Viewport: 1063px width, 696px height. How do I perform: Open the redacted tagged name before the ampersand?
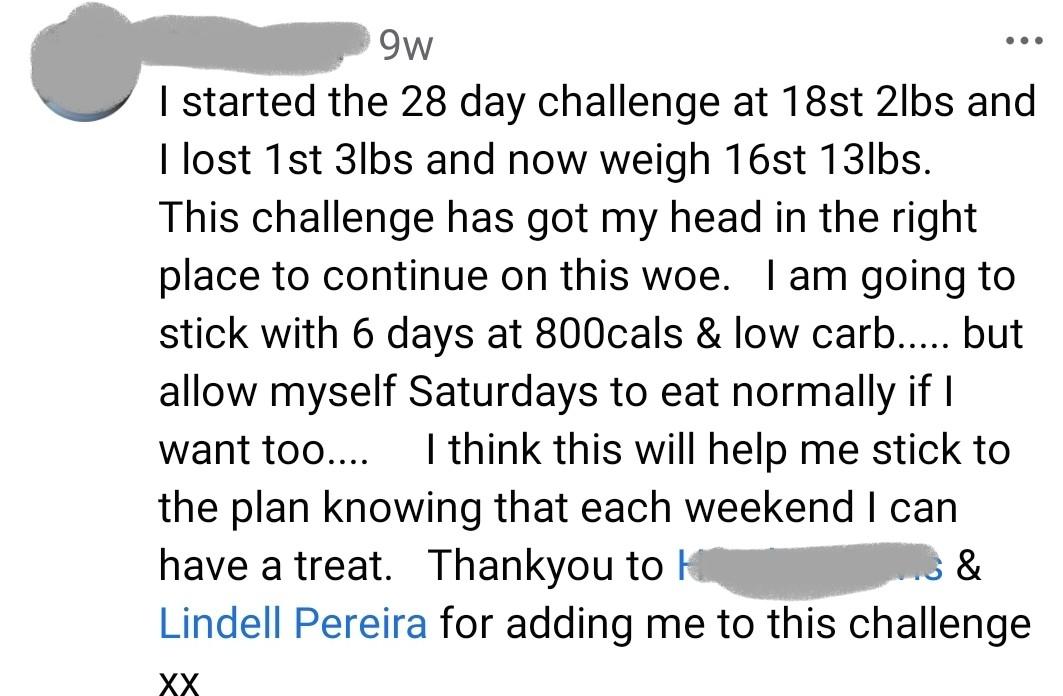[x=808, y=565]
